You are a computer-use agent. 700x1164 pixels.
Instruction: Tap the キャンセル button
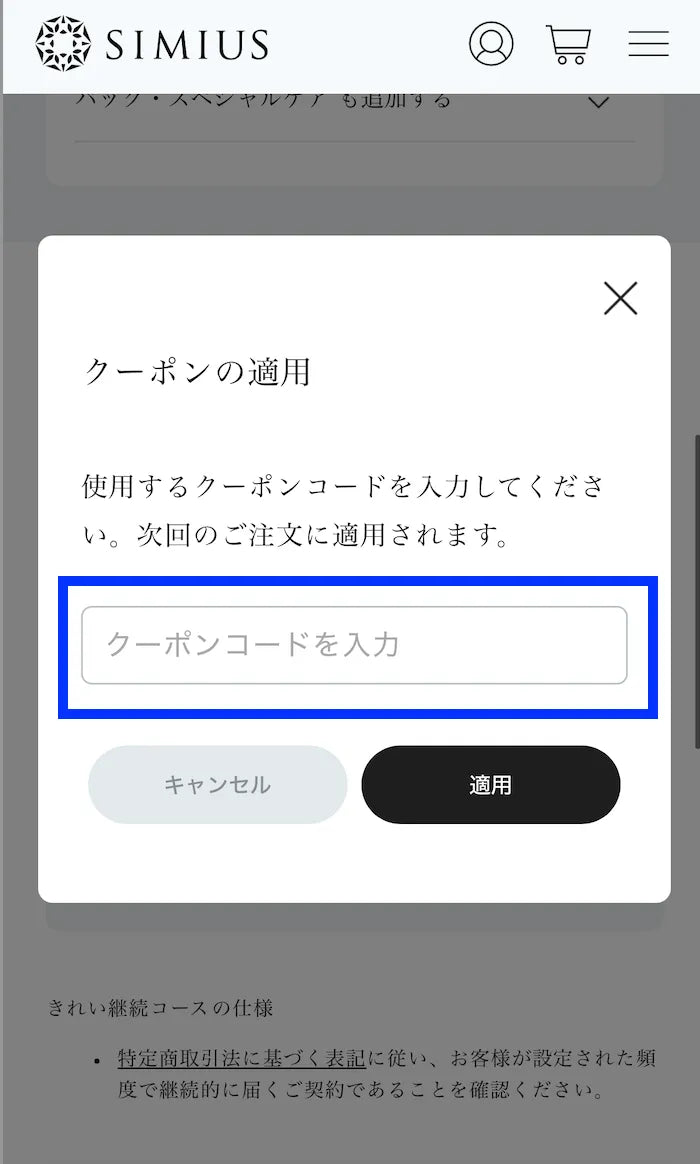click(217, 785)
